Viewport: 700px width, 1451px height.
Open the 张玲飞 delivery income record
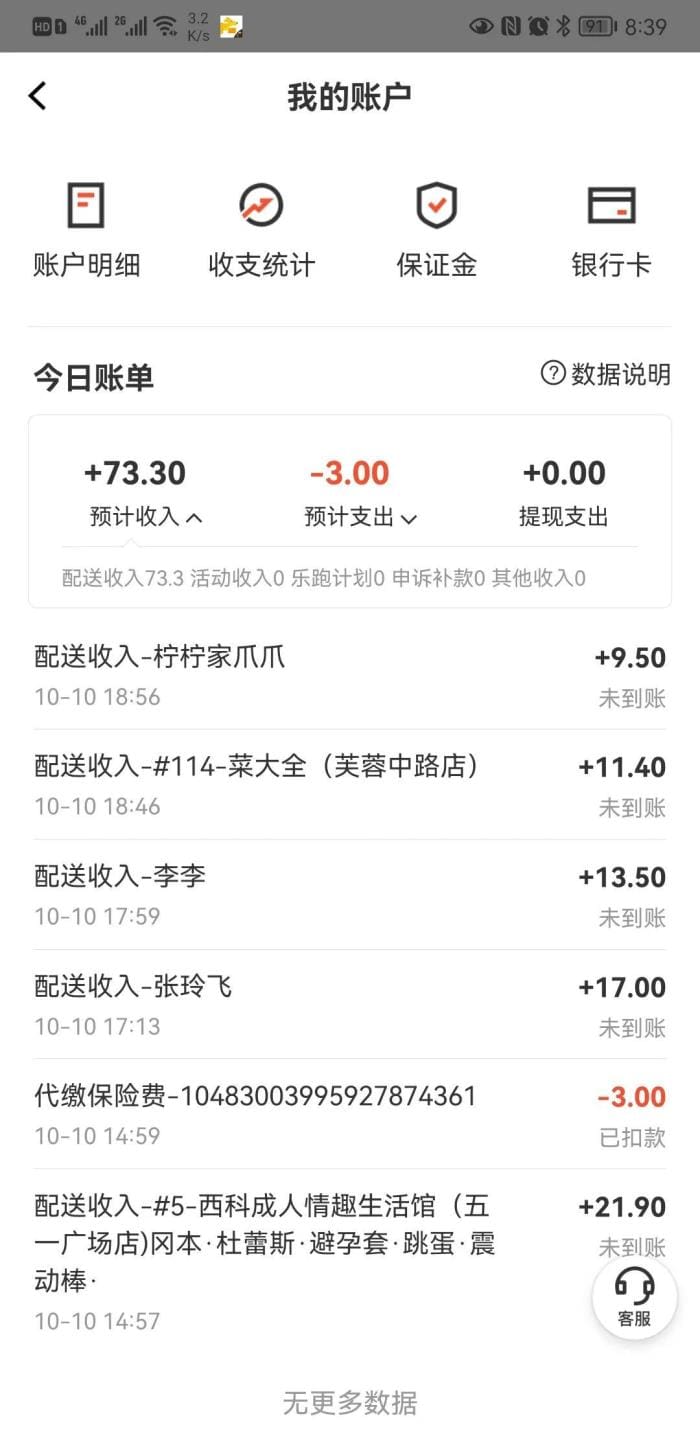pyautogui.click(x=349, y=1005)
